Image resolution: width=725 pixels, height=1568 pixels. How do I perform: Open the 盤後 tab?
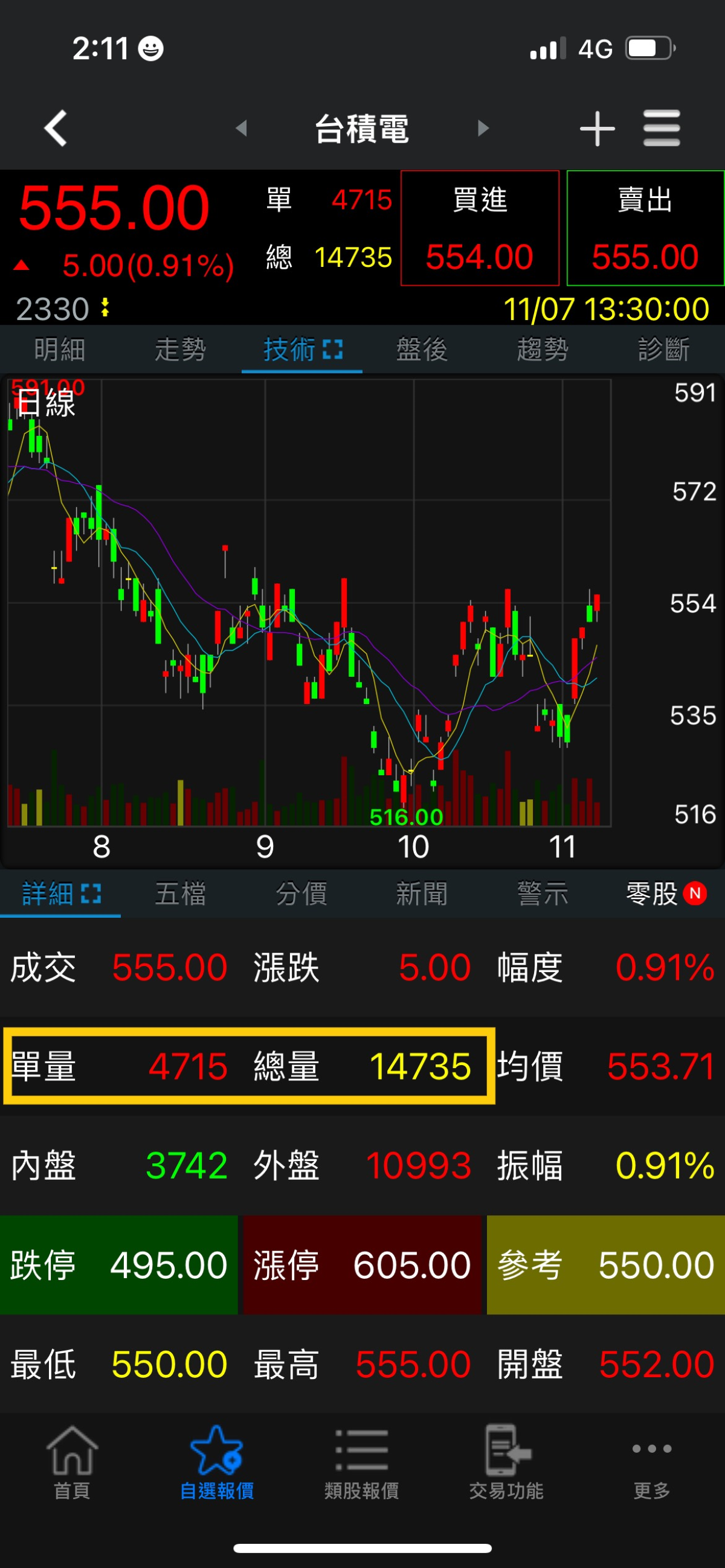[x=422, y=350]
